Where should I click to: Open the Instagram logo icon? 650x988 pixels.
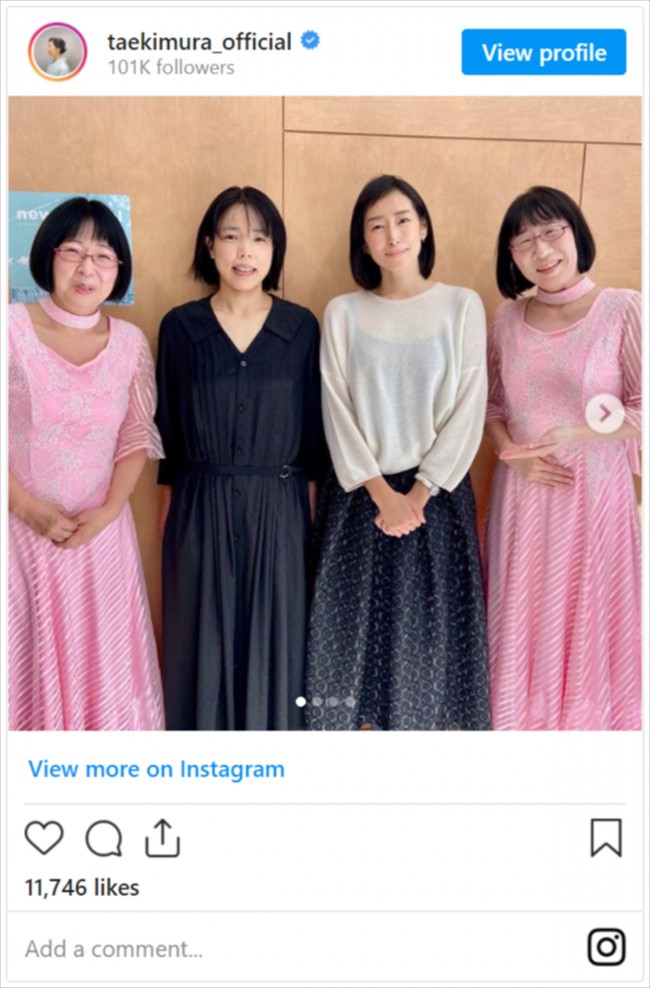pyautogui.click(x=605, y=947)
